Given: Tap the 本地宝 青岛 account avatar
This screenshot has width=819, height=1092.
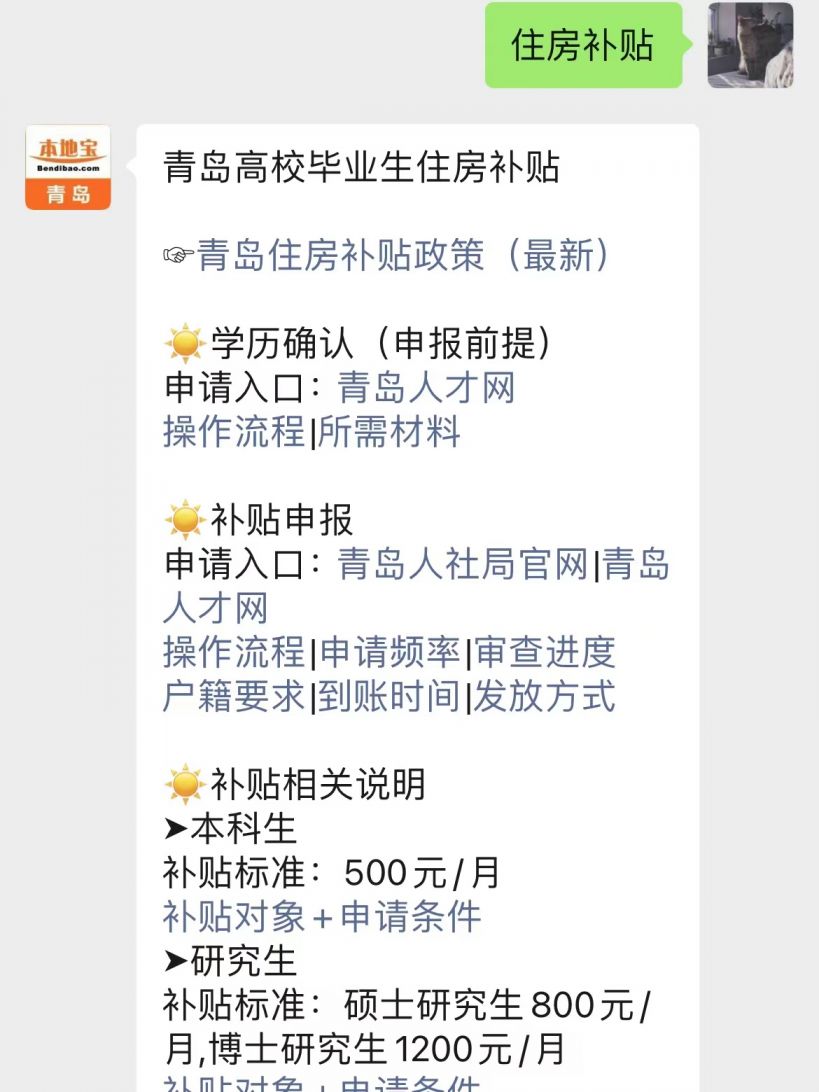Looking at the screenshot, I should click(x=68, y=167).
